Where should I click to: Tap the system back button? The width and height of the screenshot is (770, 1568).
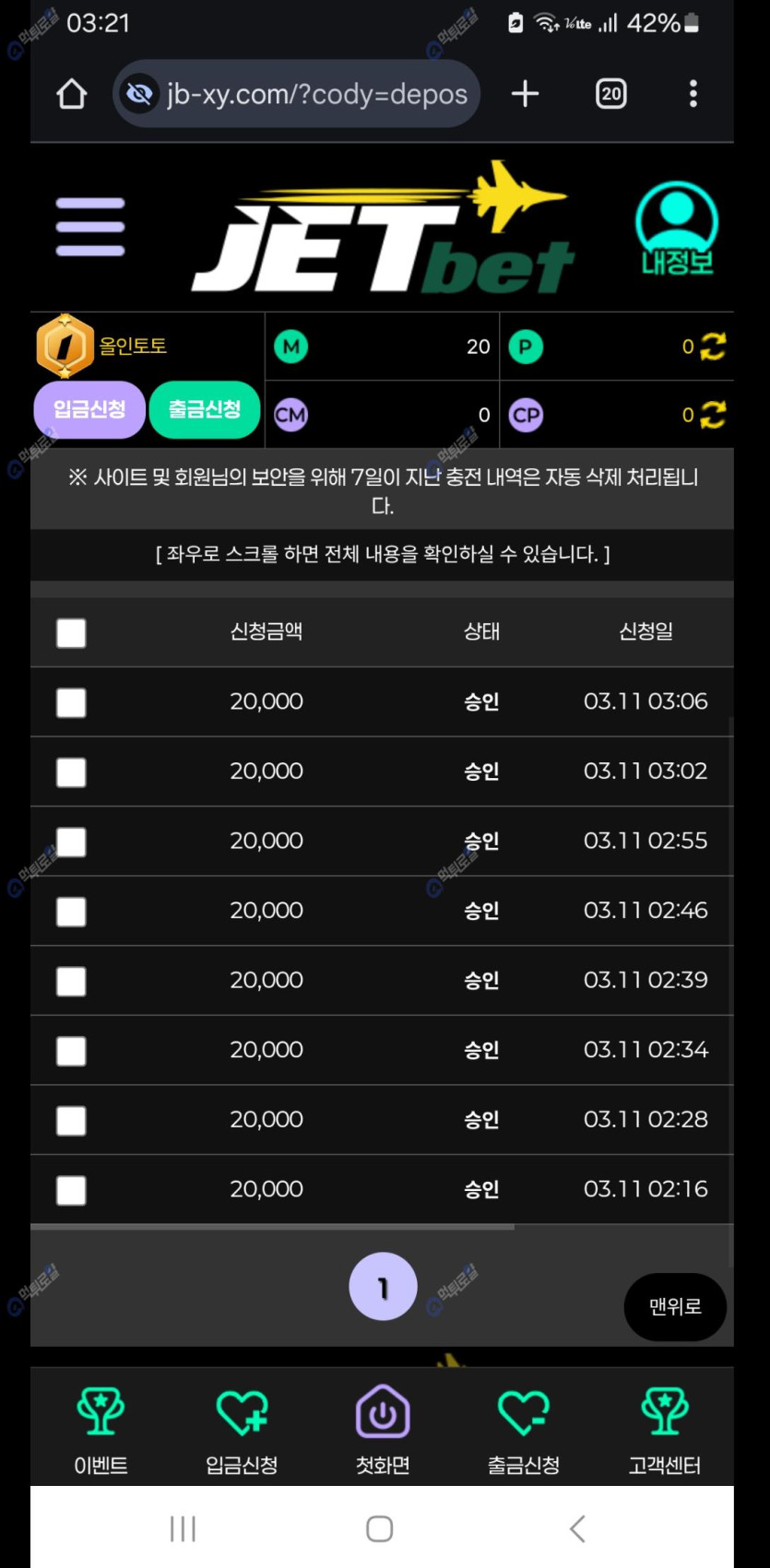coord(577,1528)
